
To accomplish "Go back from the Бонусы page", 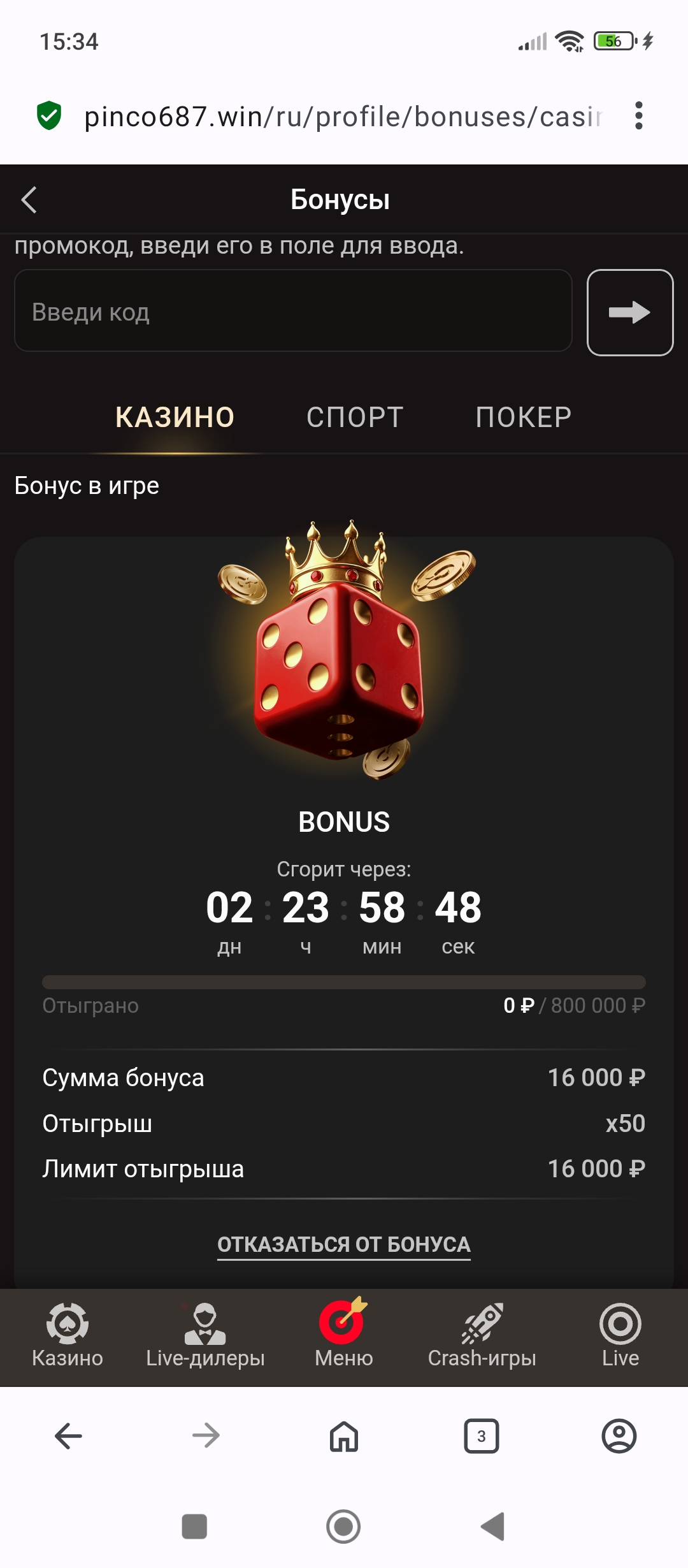I will pos(29,200).
